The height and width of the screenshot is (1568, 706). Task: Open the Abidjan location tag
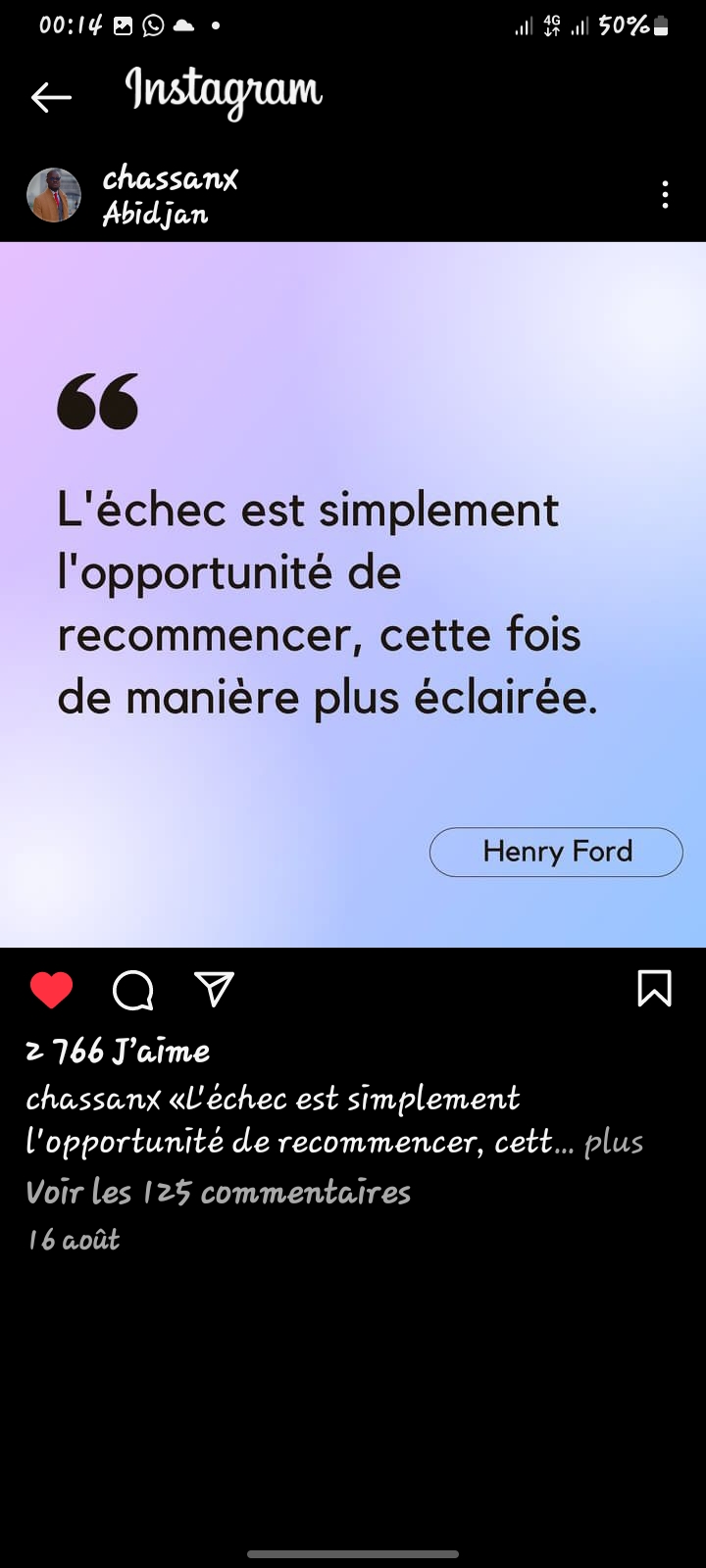click(155, 215)
